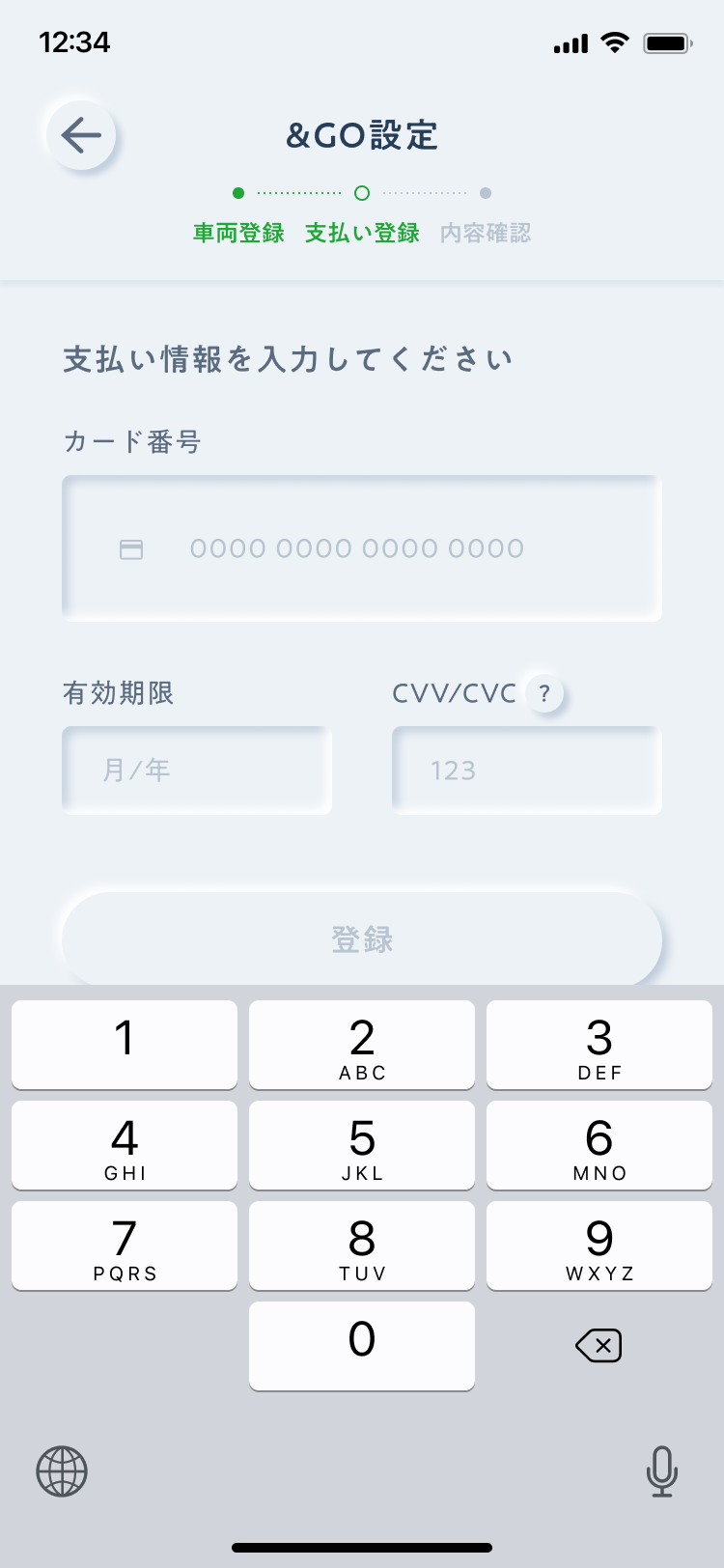
Task: Open the CVV/CVC help question mark
Action: [x=544, y=693]
